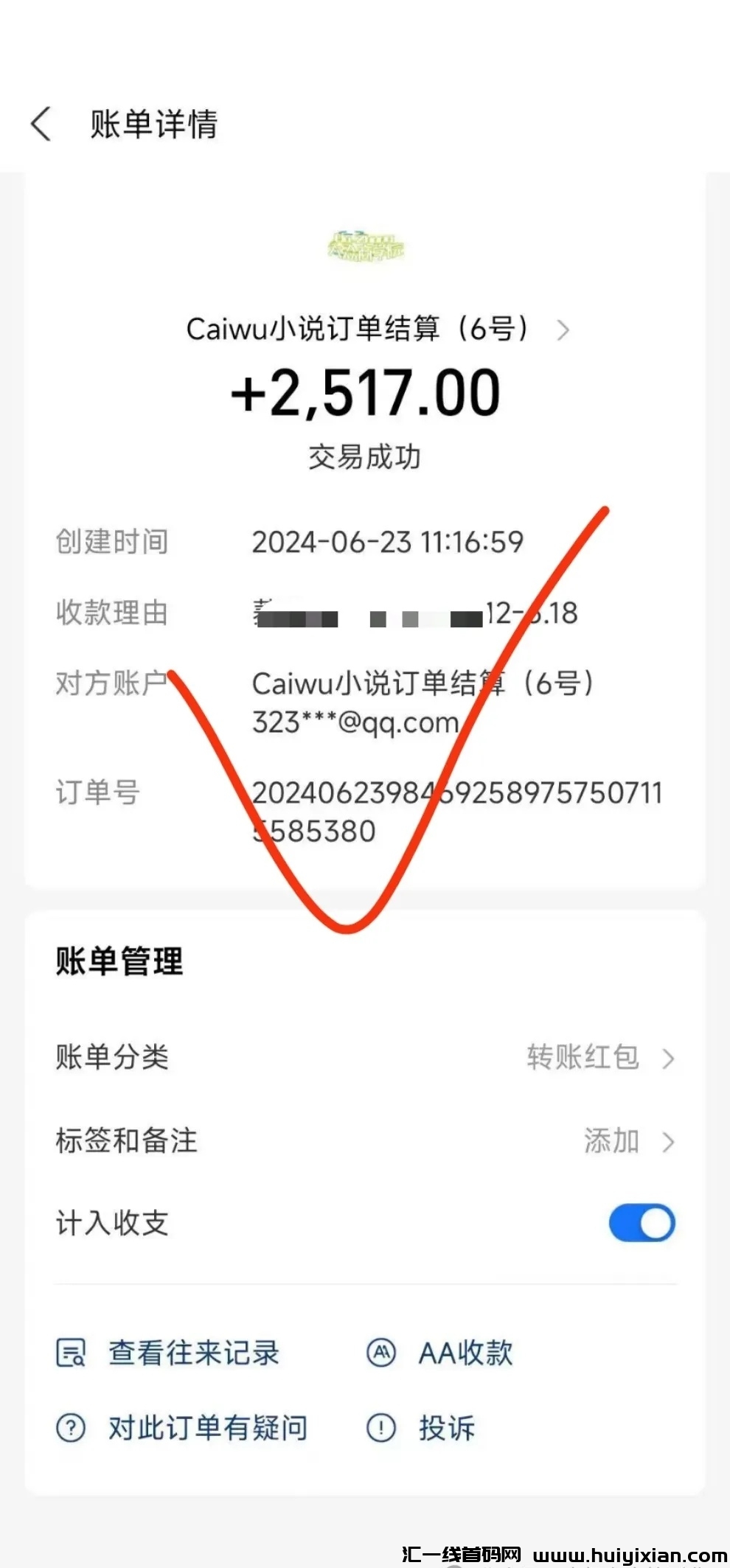Open the Caiwu小说订单结算 payer profile

pos(376,329)
